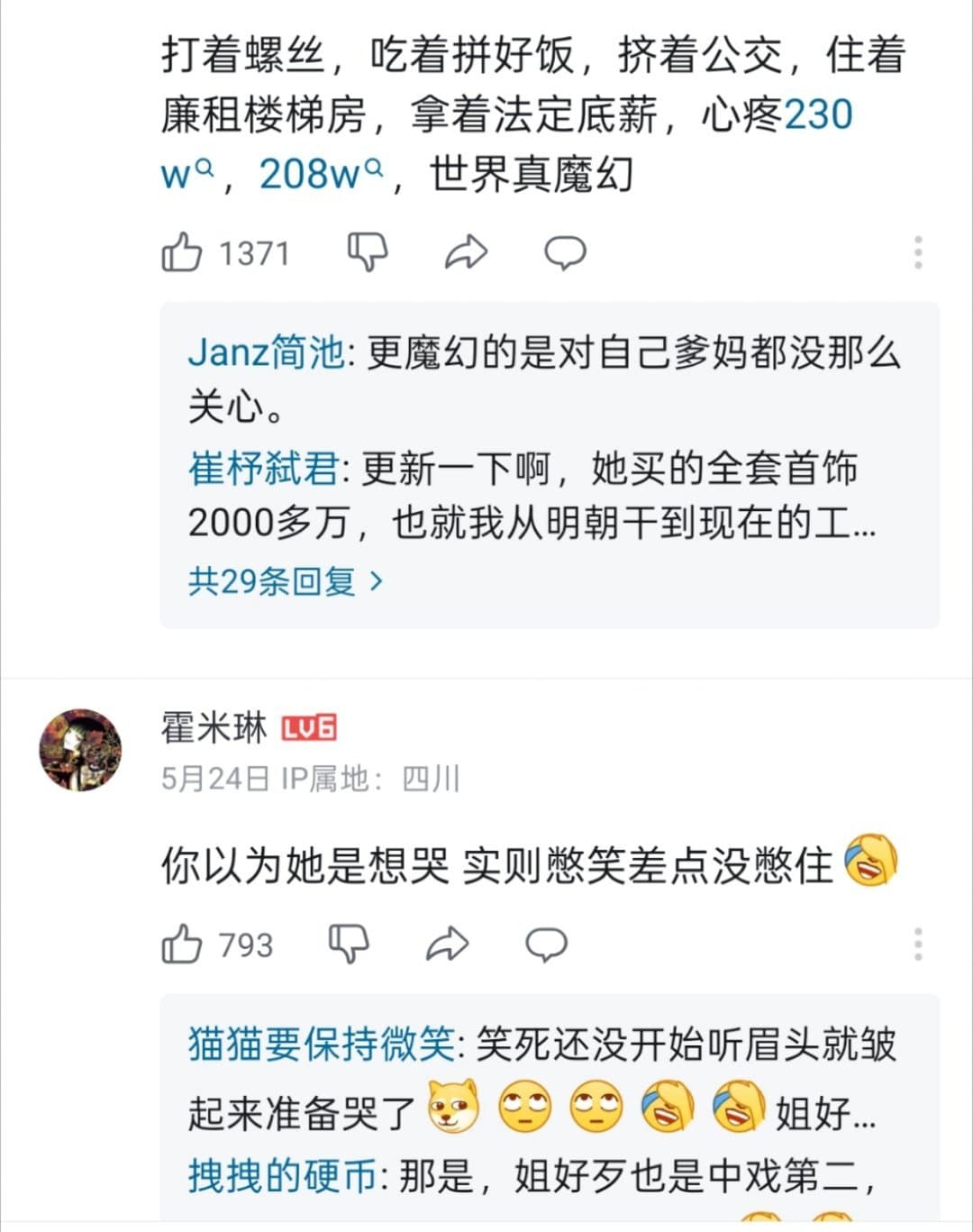Expand all 29 replies

285,581
